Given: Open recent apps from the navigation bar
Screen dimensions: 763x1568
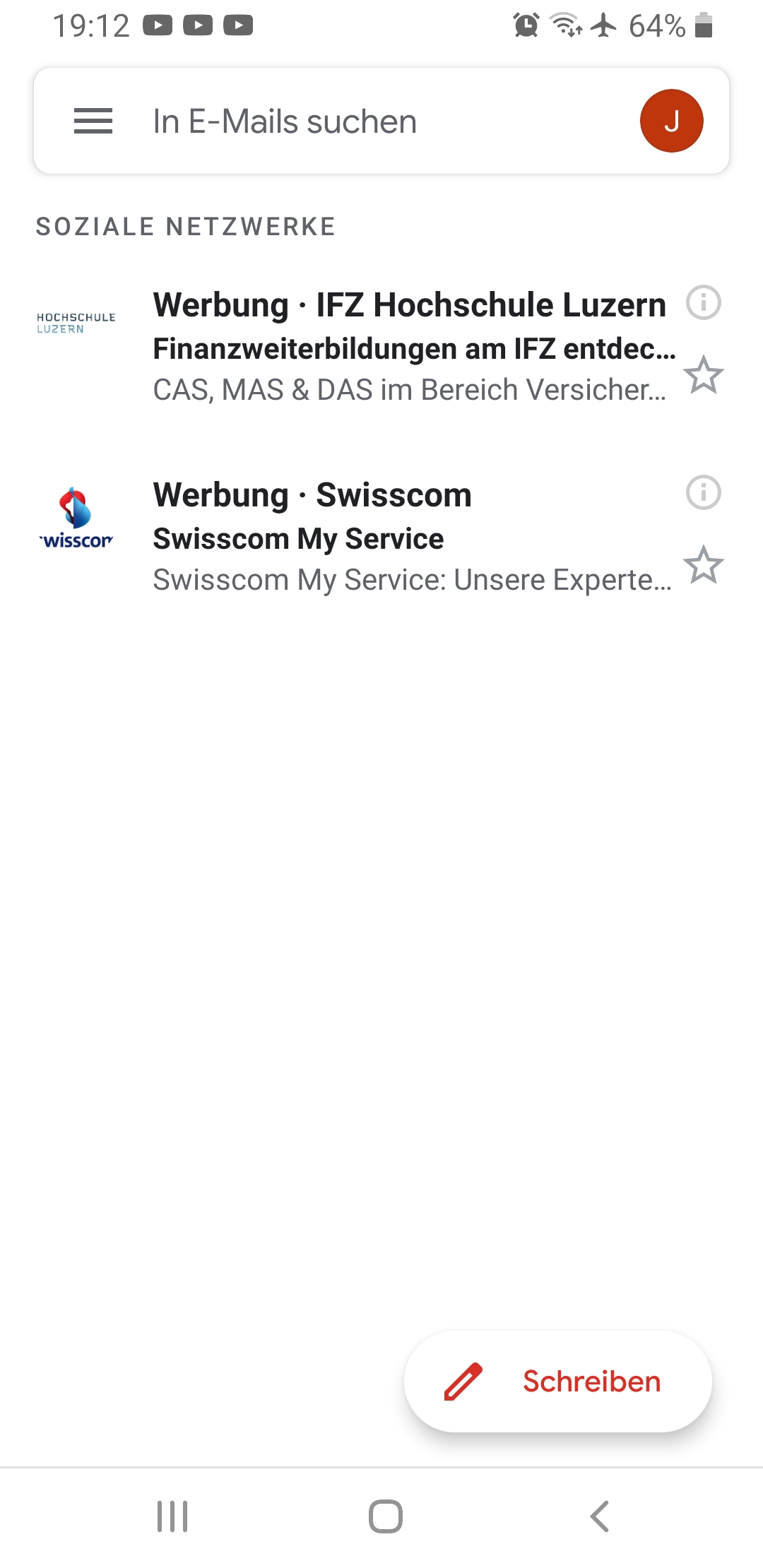Looking at the screenshot, I should 172,1516.
